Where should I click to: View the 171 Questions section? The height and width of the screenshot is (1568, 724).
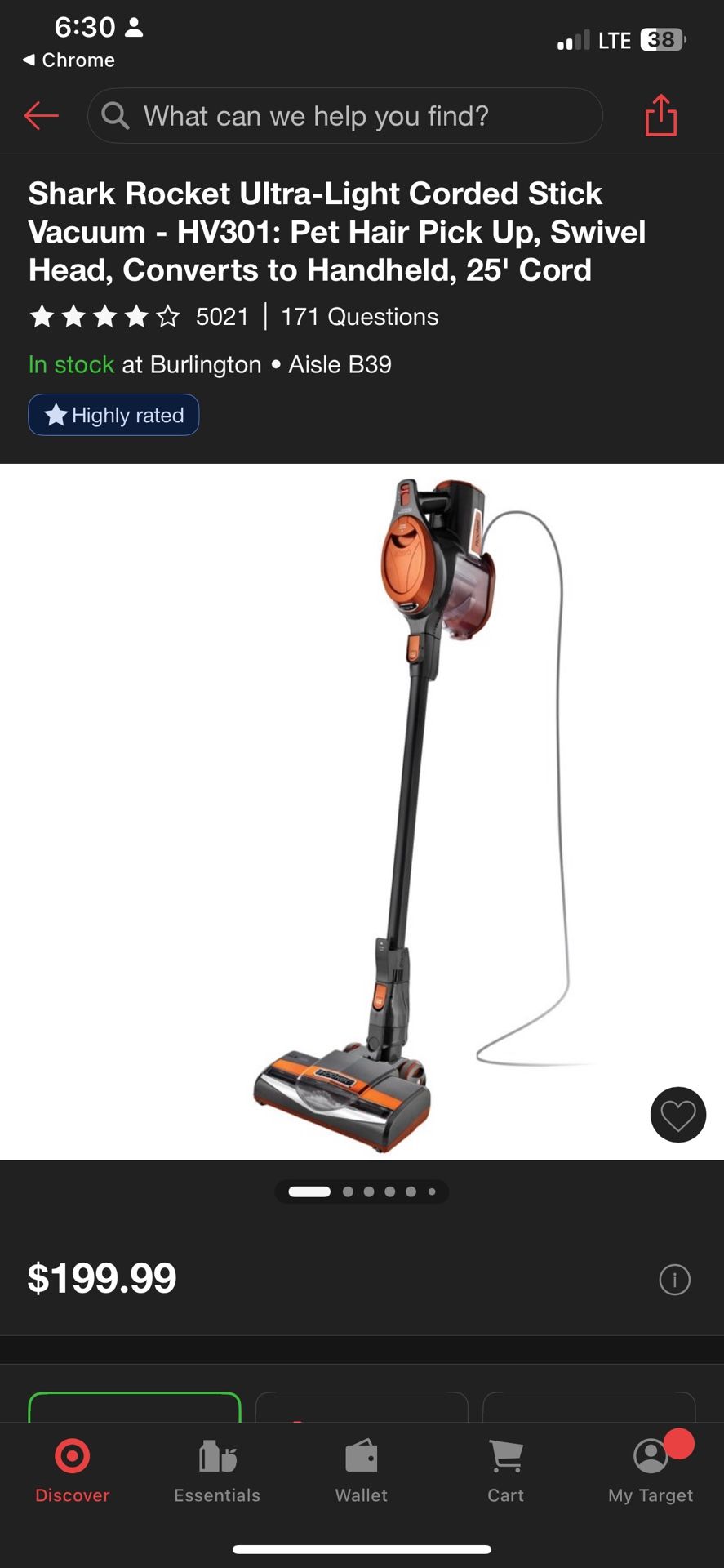point(359,317)
